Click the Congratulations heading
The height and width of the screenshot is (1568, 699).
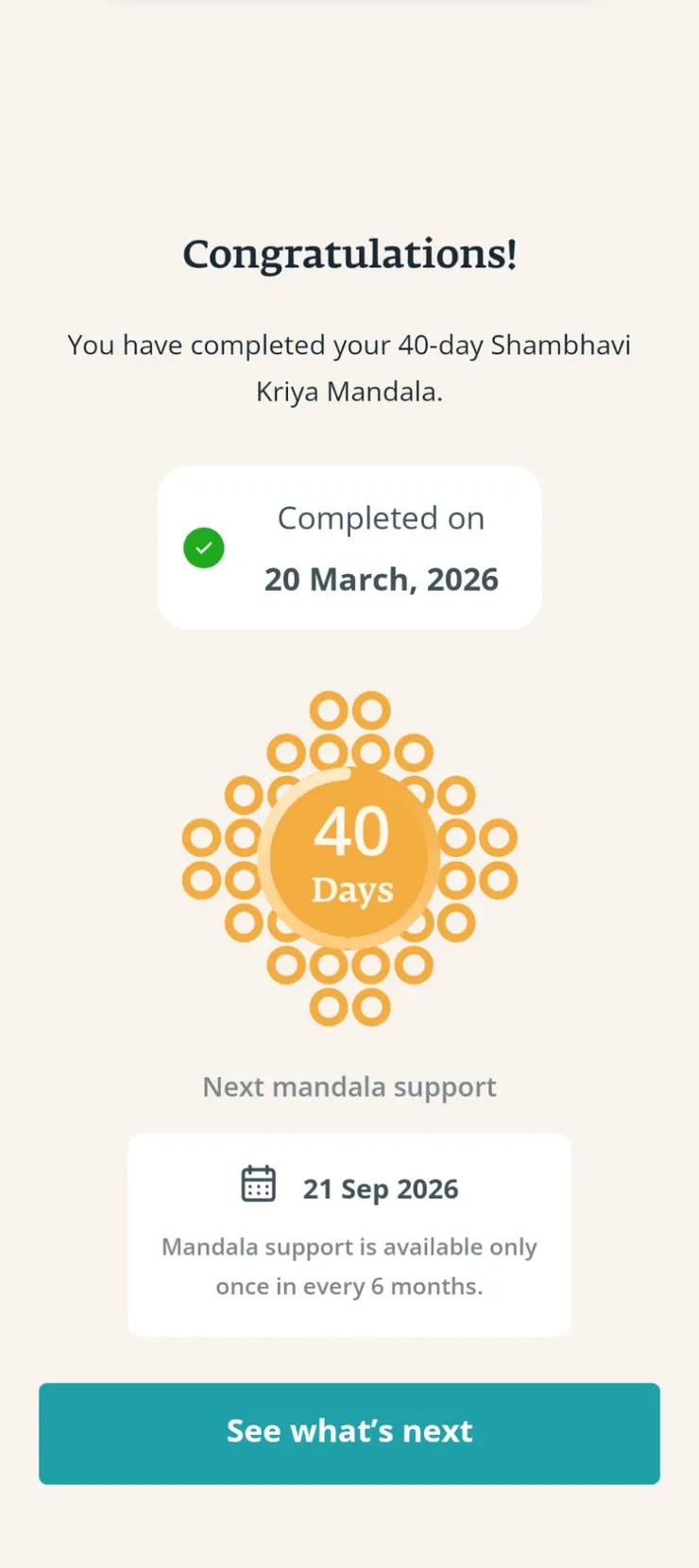pos(349,253)
